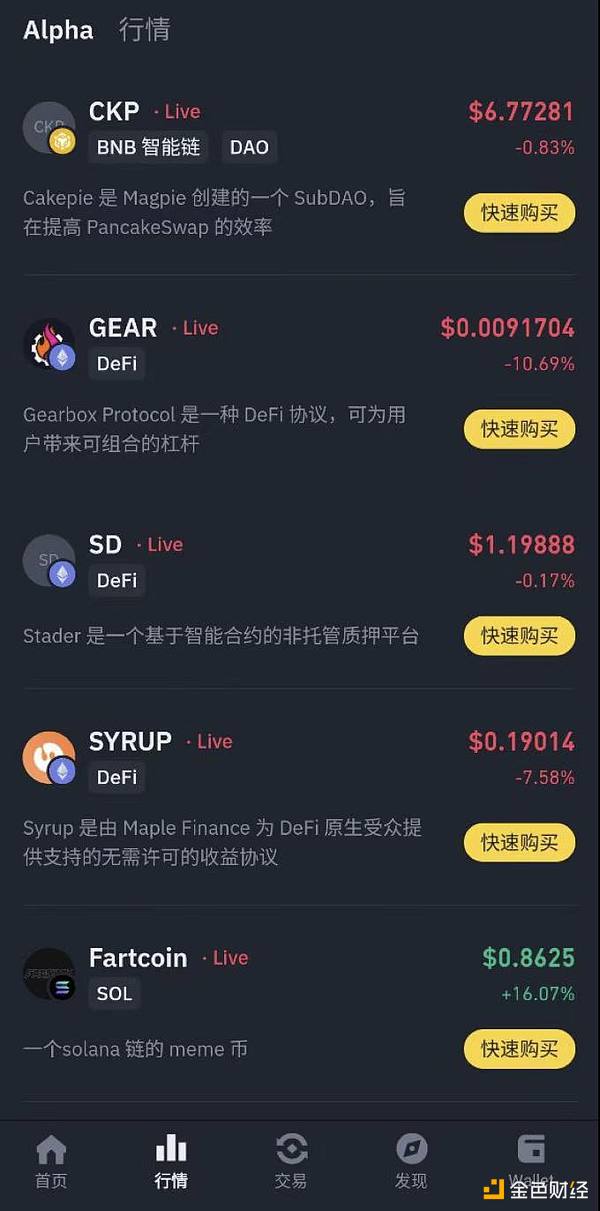Go to the 首页 home tab
The image size is (600, 1211).
pyautogui.click(x=51, y=1162)
